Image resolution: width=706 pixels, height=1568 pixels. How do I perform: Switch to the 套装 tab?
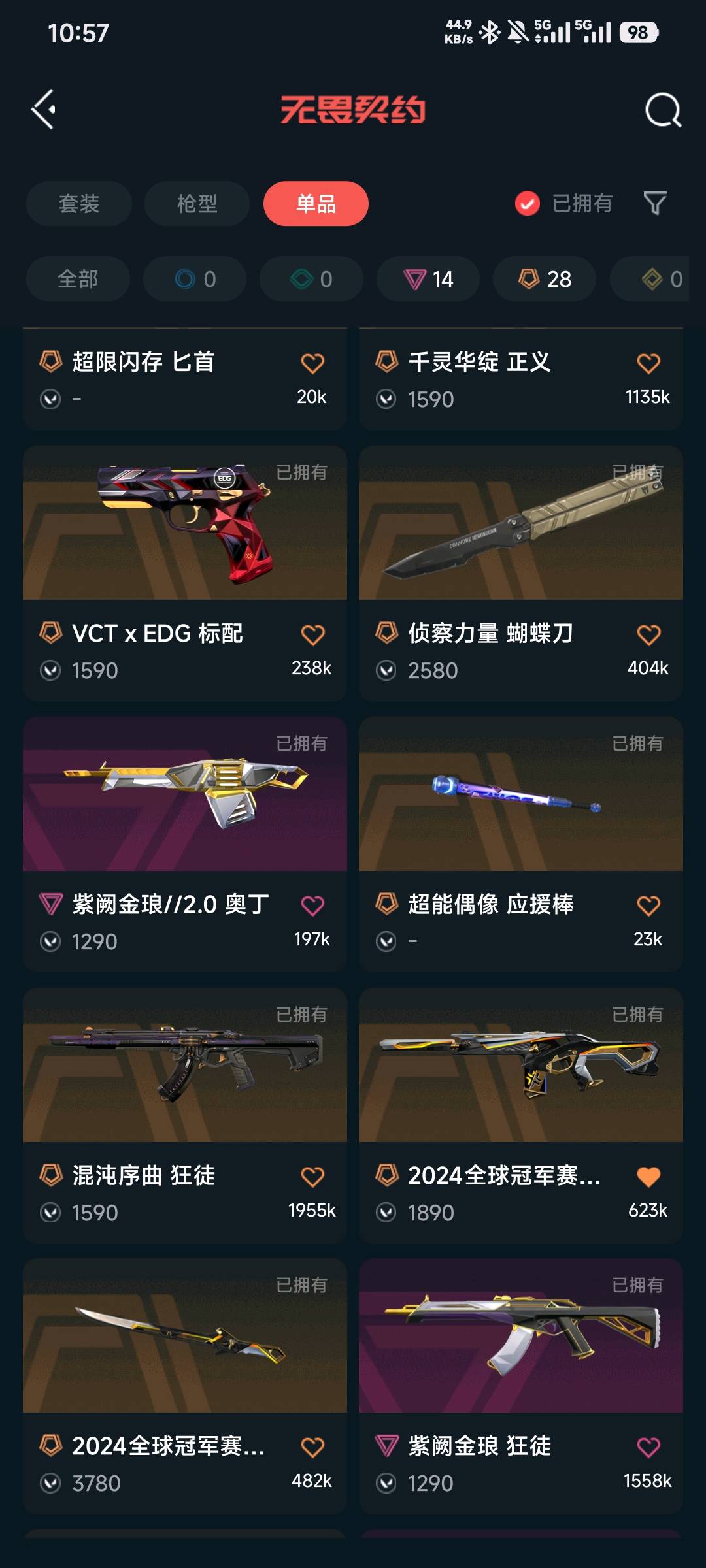(x=79, y=204)
